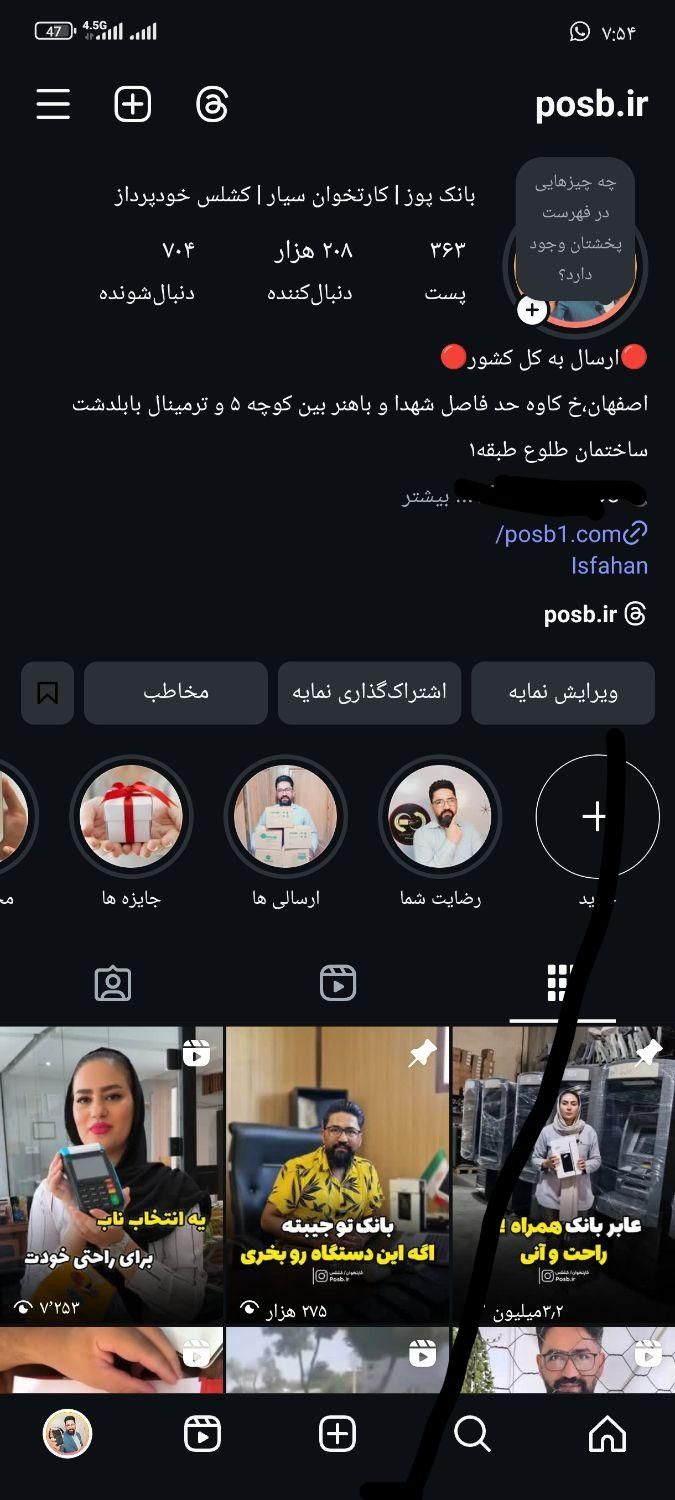Screen dimensions: 675x1500
Task: Go to the Home feed
Action: [607, 1434]
